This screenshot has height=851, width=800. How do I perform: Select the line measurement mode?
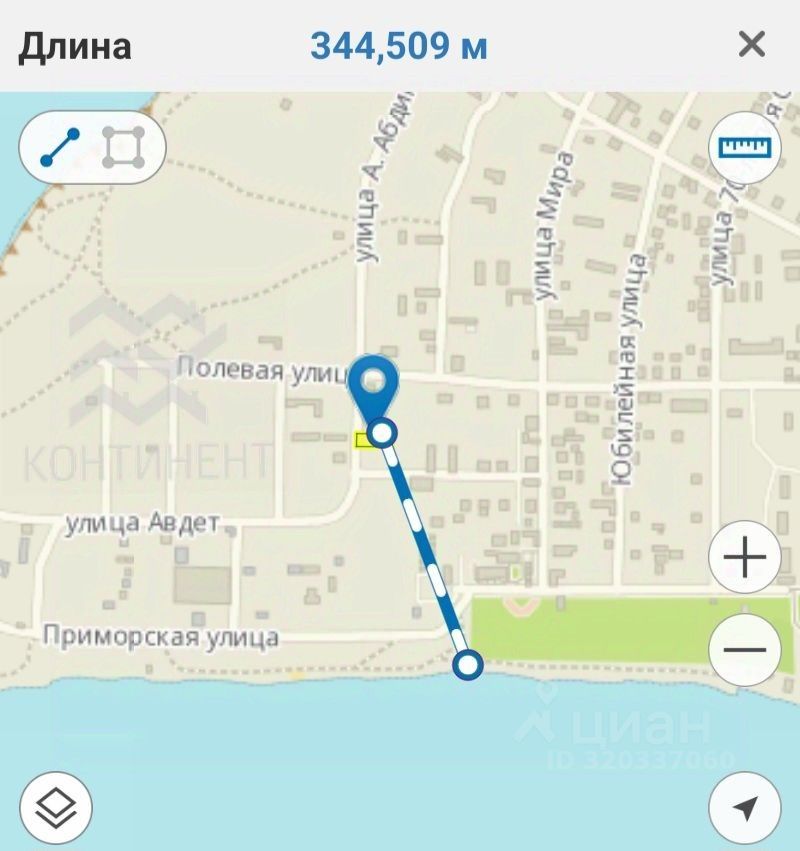click(x=60, y=147)
